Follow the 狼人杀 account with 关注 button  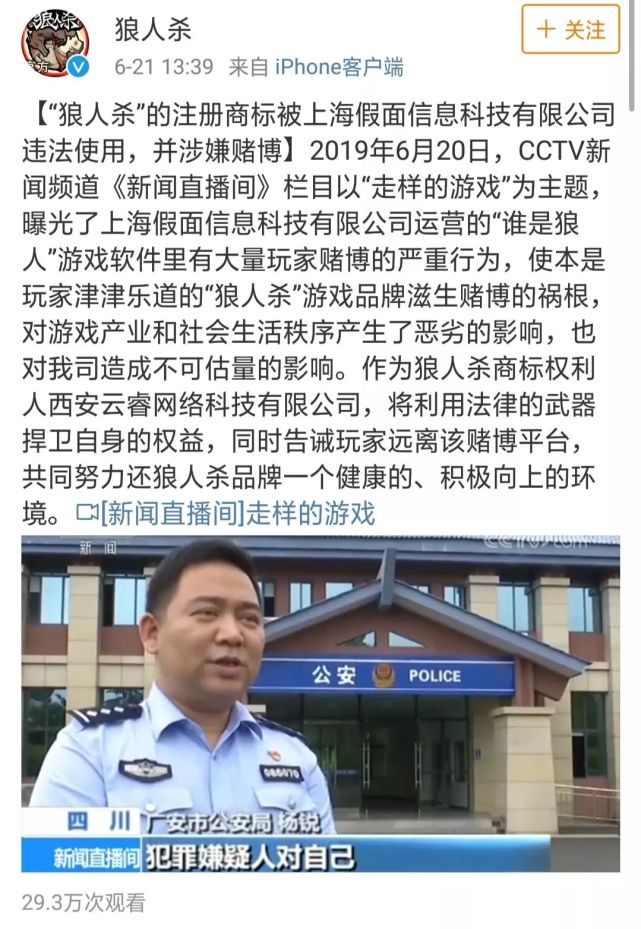[570, 30]
